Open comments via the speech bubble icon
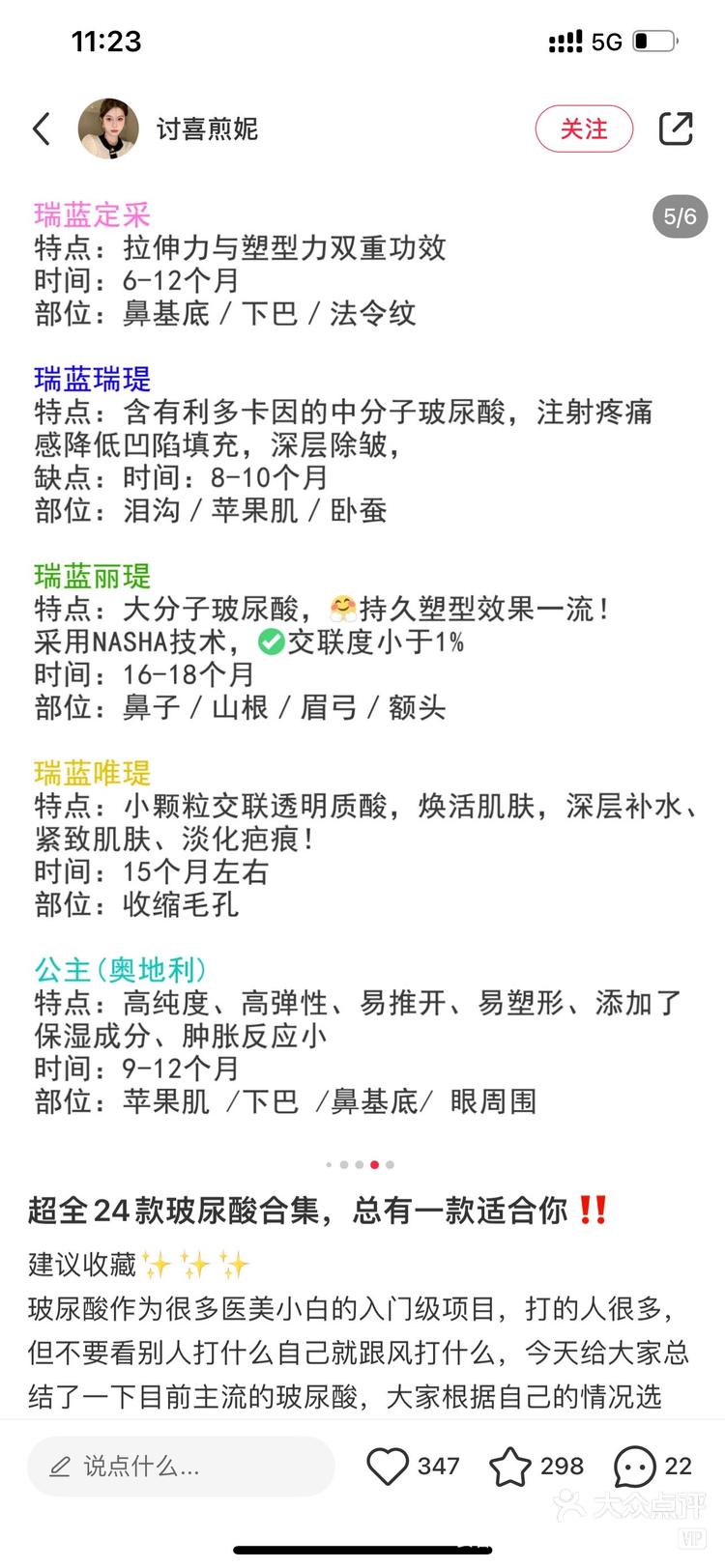Image resolution: width=725 pixels, height=1568 pixels. (x=635, y=1465)
